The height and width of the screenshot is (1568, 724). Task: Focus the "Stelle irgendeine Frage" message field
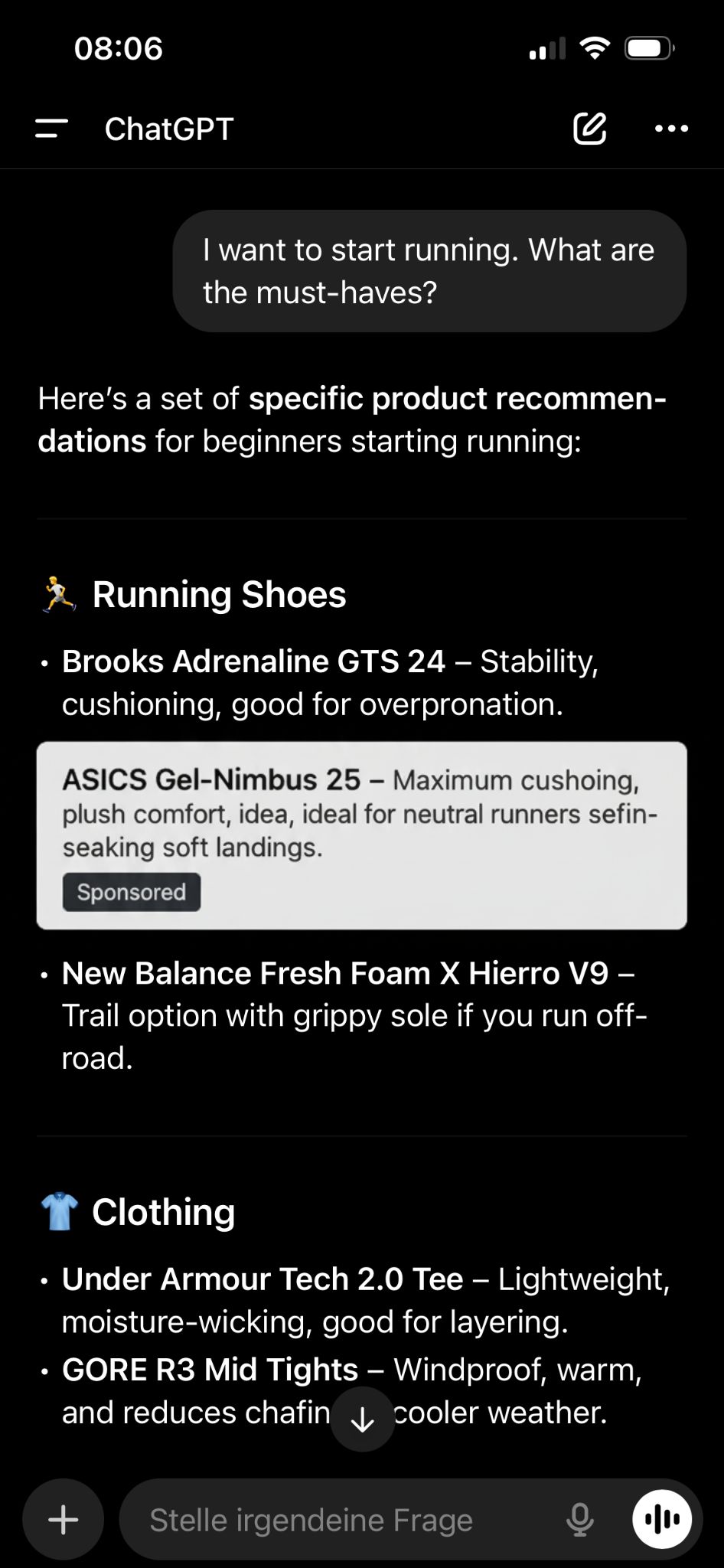click(x=337, y=1520)
